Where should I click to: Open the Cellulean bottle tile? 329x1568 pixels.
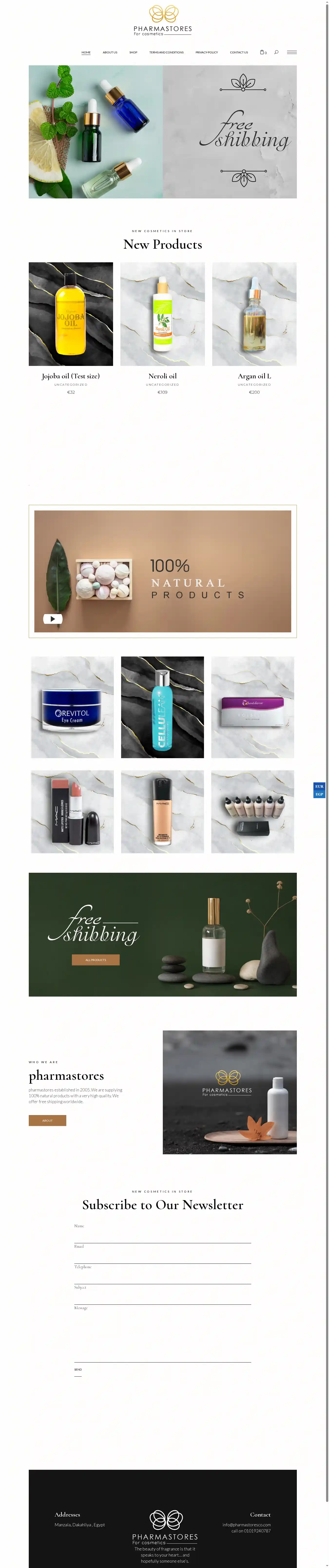tap(162, 707)
